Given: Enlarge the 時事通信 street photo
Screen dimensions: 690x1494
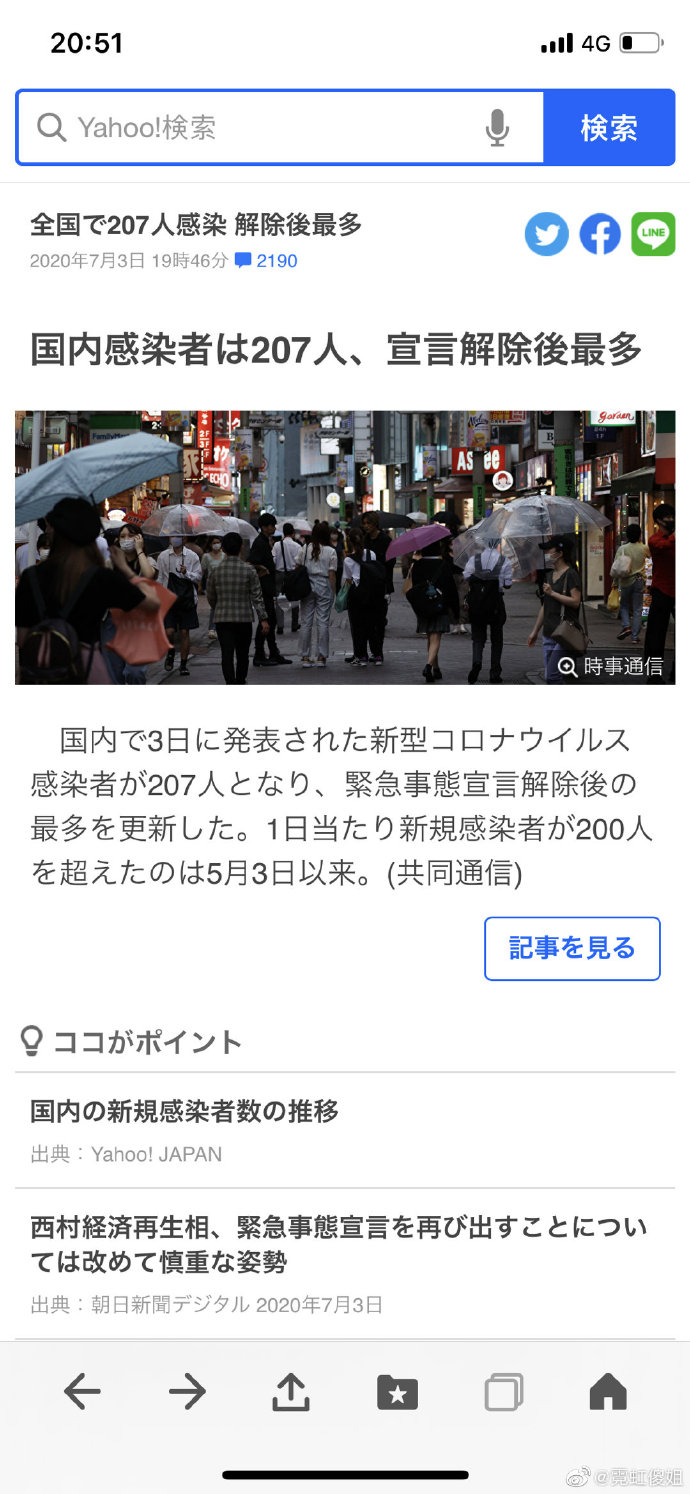Looking at the screenshot, I should (345, 547).
